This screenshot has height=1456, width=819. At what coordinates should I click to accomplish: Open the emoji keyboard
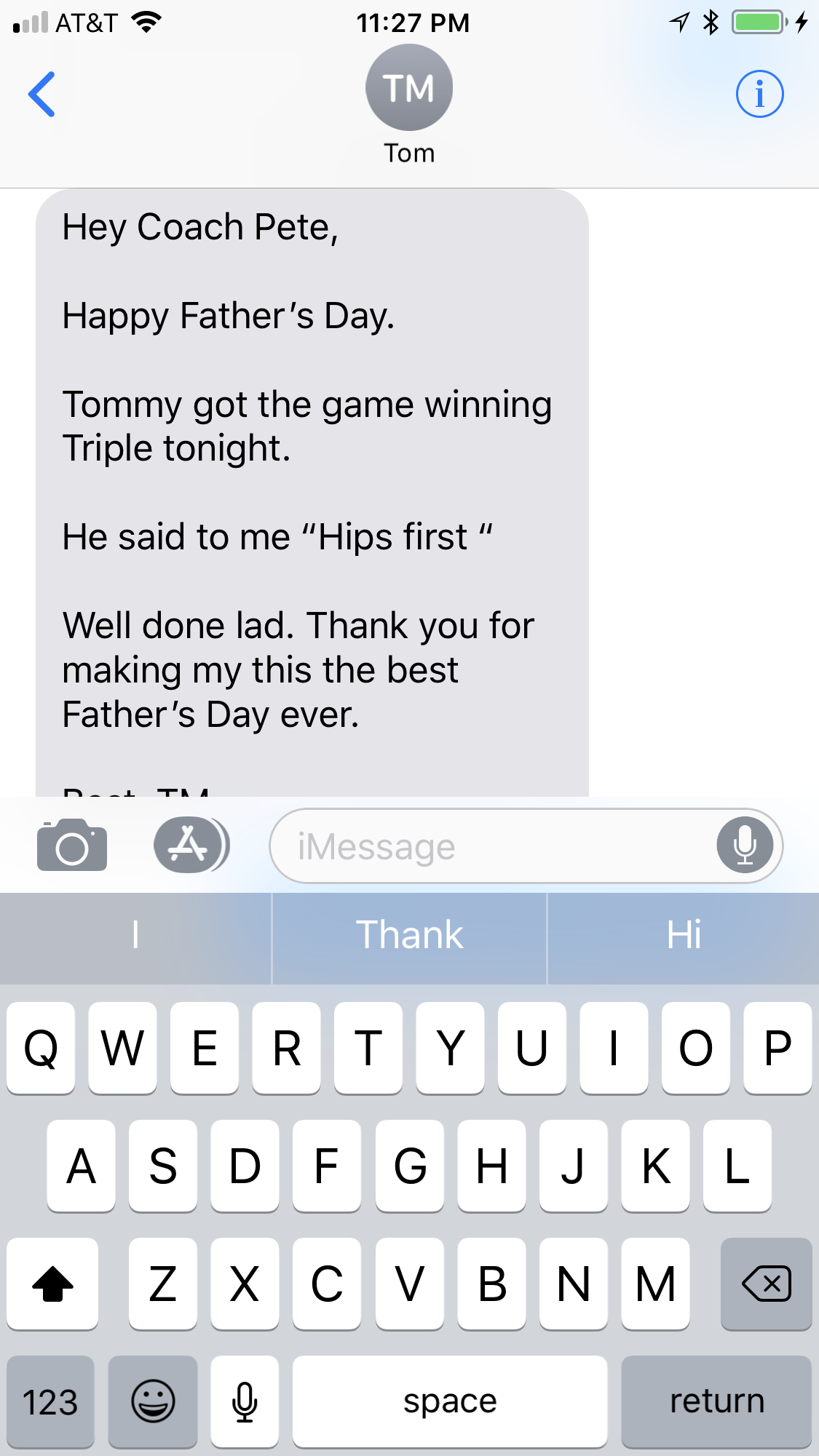tap(153, 1401)
